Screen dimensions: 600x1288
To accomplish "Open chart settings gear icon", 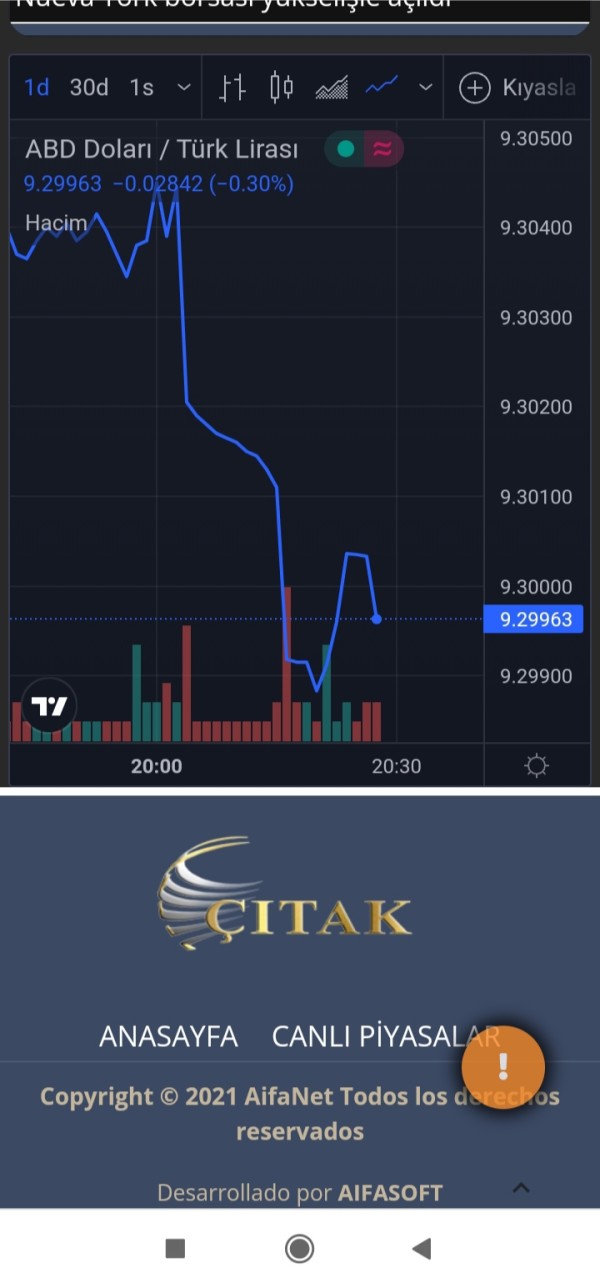I will pos(537,767).
